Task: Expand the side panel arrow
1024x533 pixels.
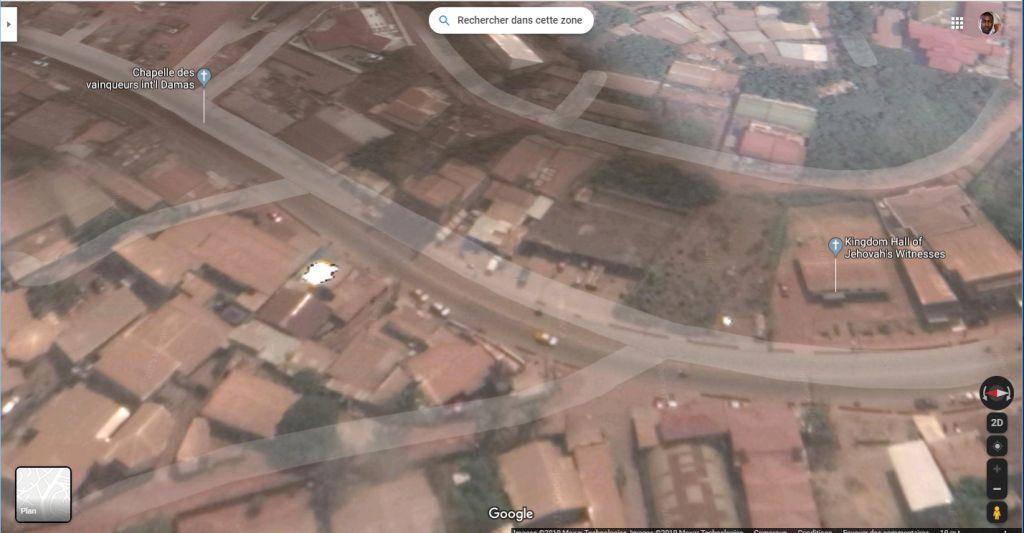Action: coord(9,22)
